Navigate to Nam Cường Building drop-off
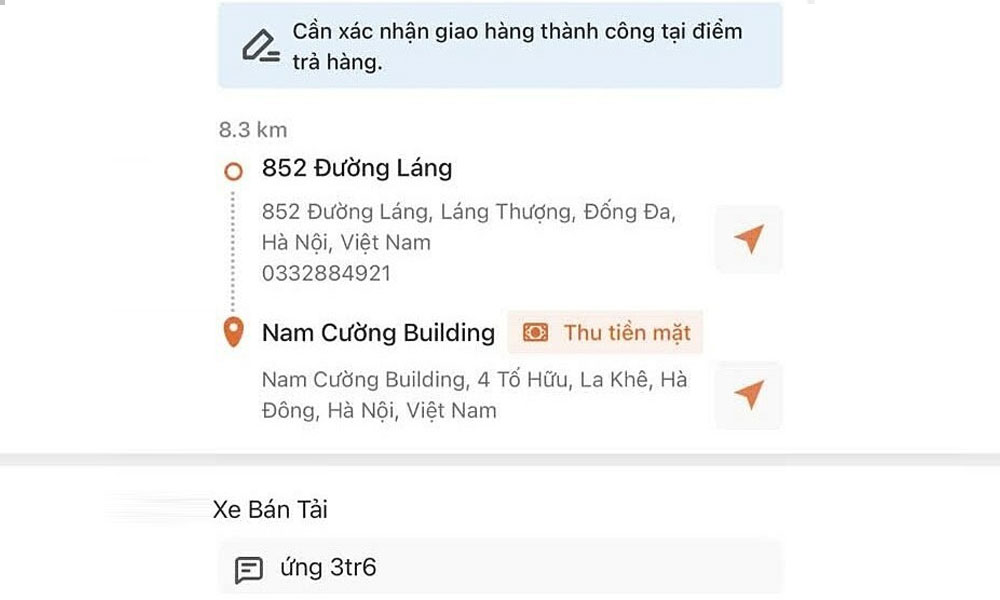This screenshot has height=600, width=1000. [x=748, y=394]
